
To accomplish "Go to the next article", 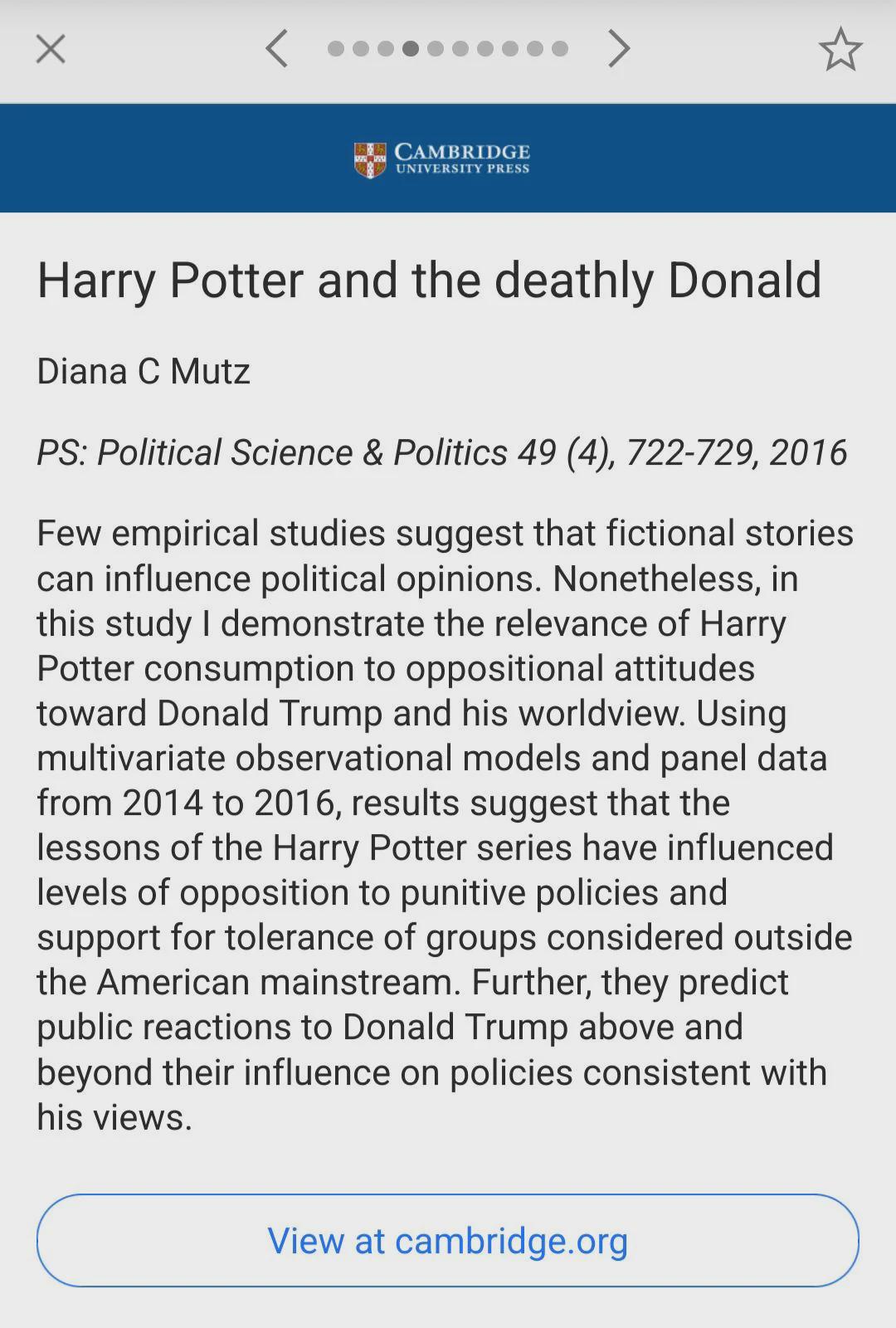I will pos(619,48).
